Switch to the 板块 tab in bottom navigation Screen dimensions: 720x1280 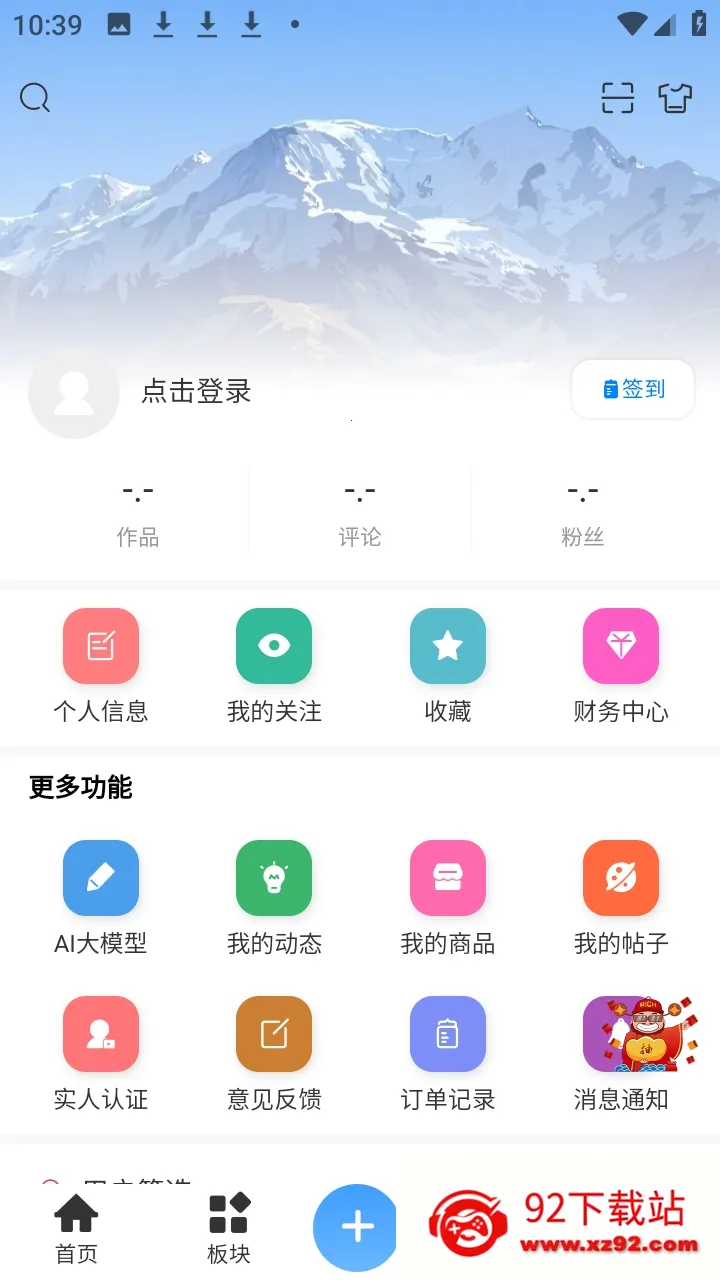[x=228, y=1225]
